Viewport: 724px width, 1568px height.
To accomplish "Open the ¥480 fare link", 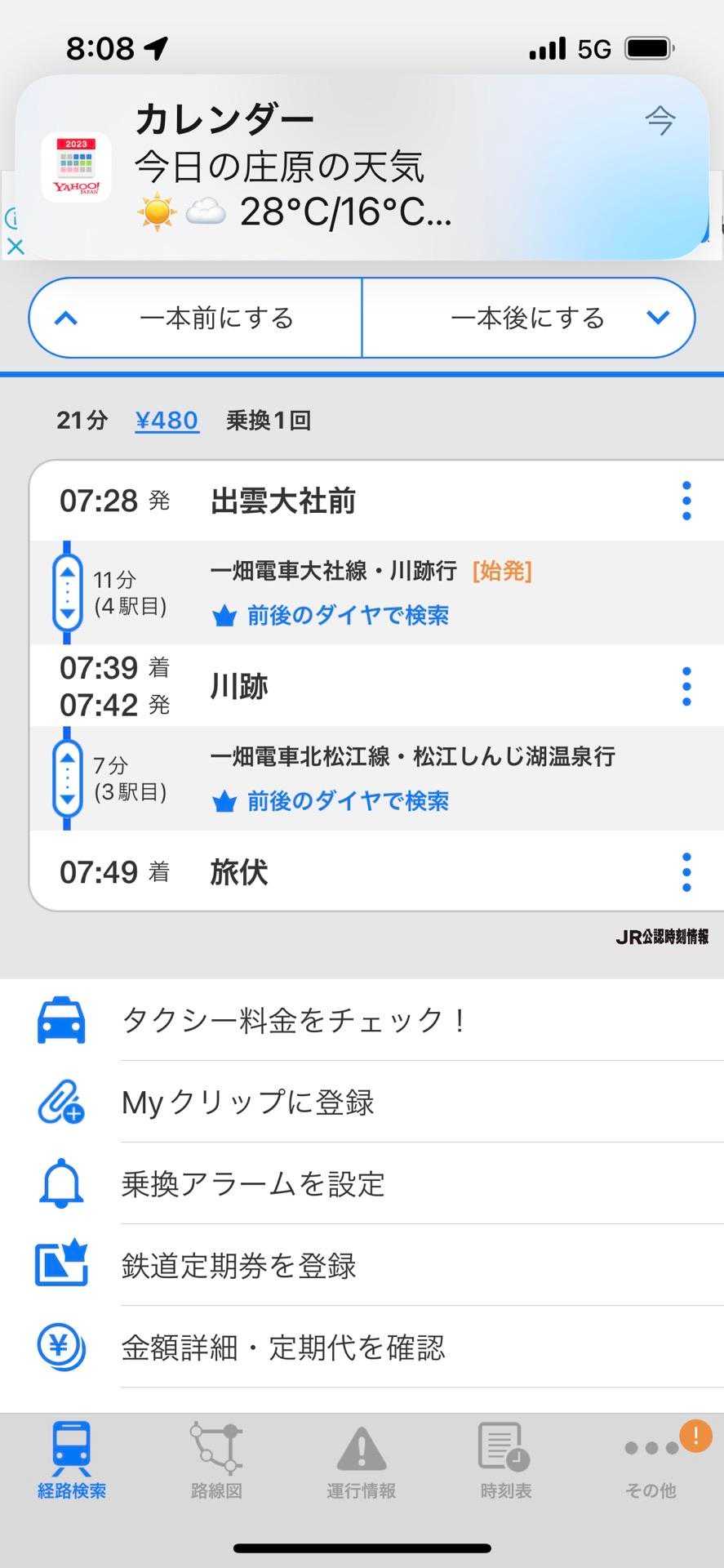I will pyautogui.click(x=167, y=421).
